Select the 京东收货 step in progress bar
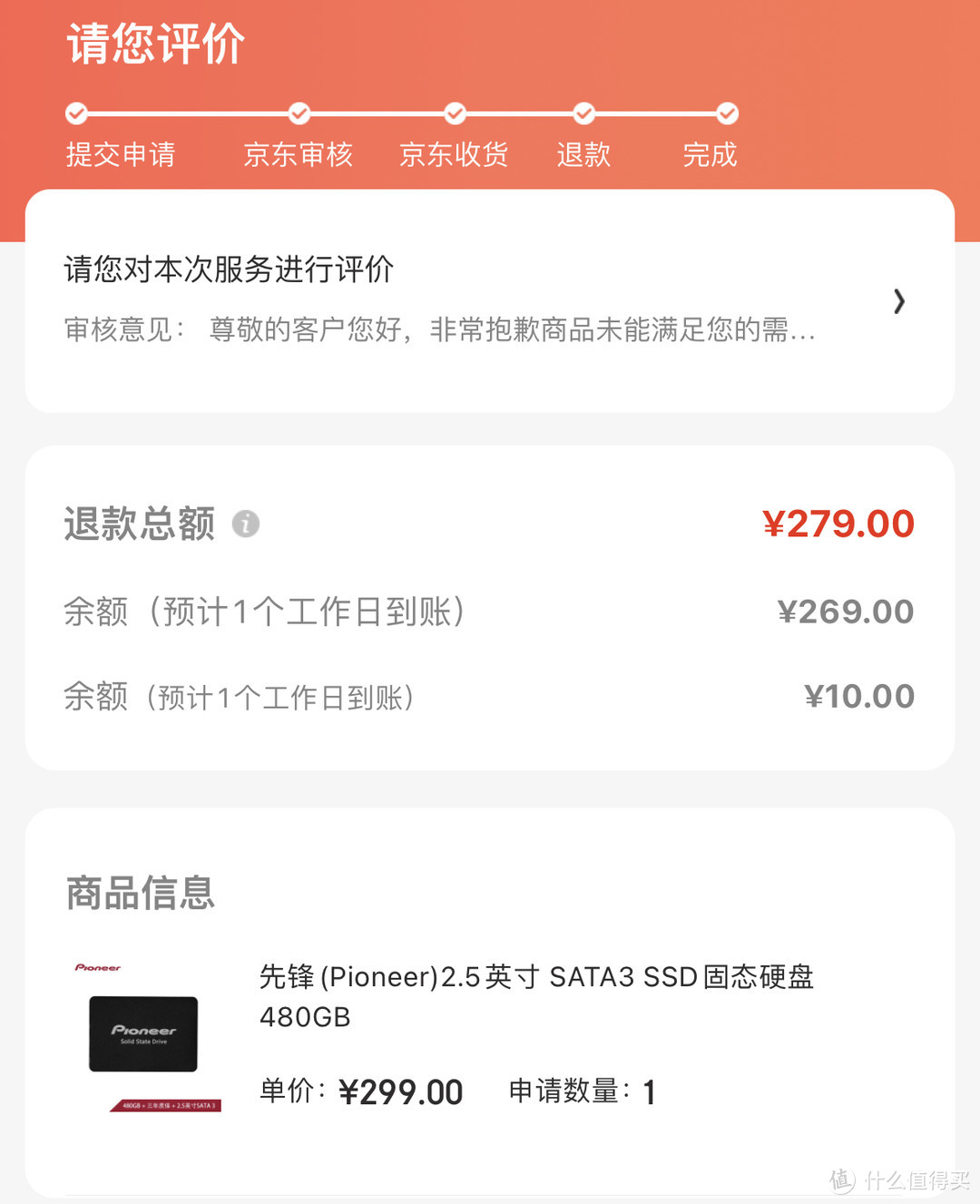The height and width of the screenshot is (1204, 980). point(453,154)
